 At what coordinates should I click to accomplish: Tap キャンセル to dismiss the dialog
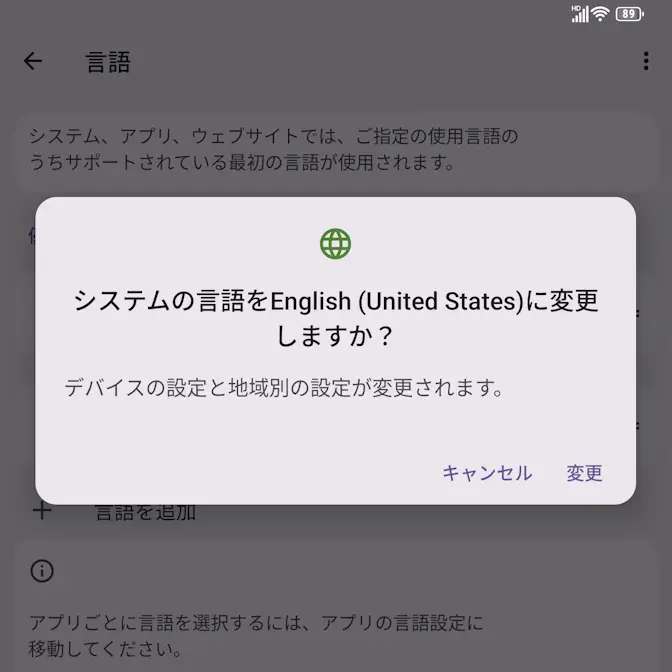(x=487, y=473)
